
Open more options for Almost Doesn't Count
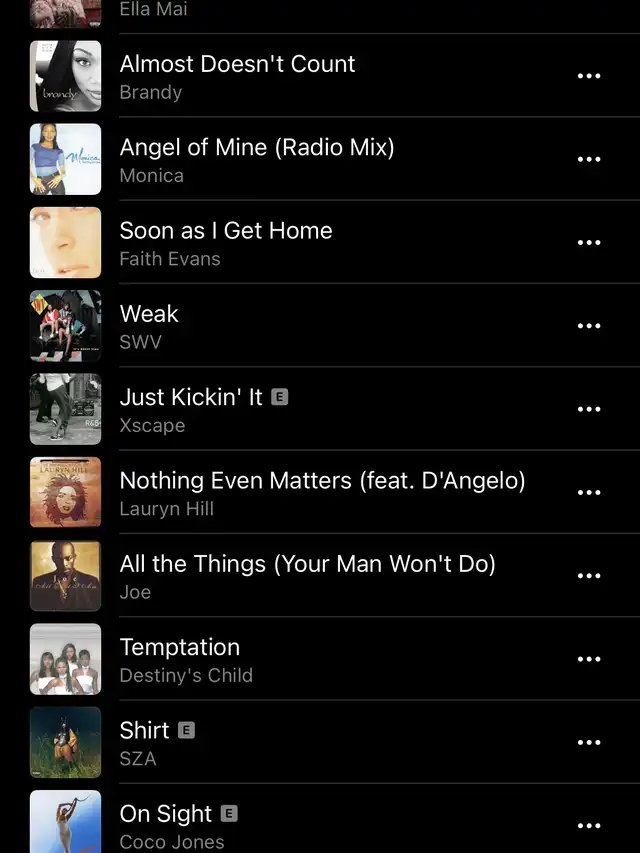(589, 76)
